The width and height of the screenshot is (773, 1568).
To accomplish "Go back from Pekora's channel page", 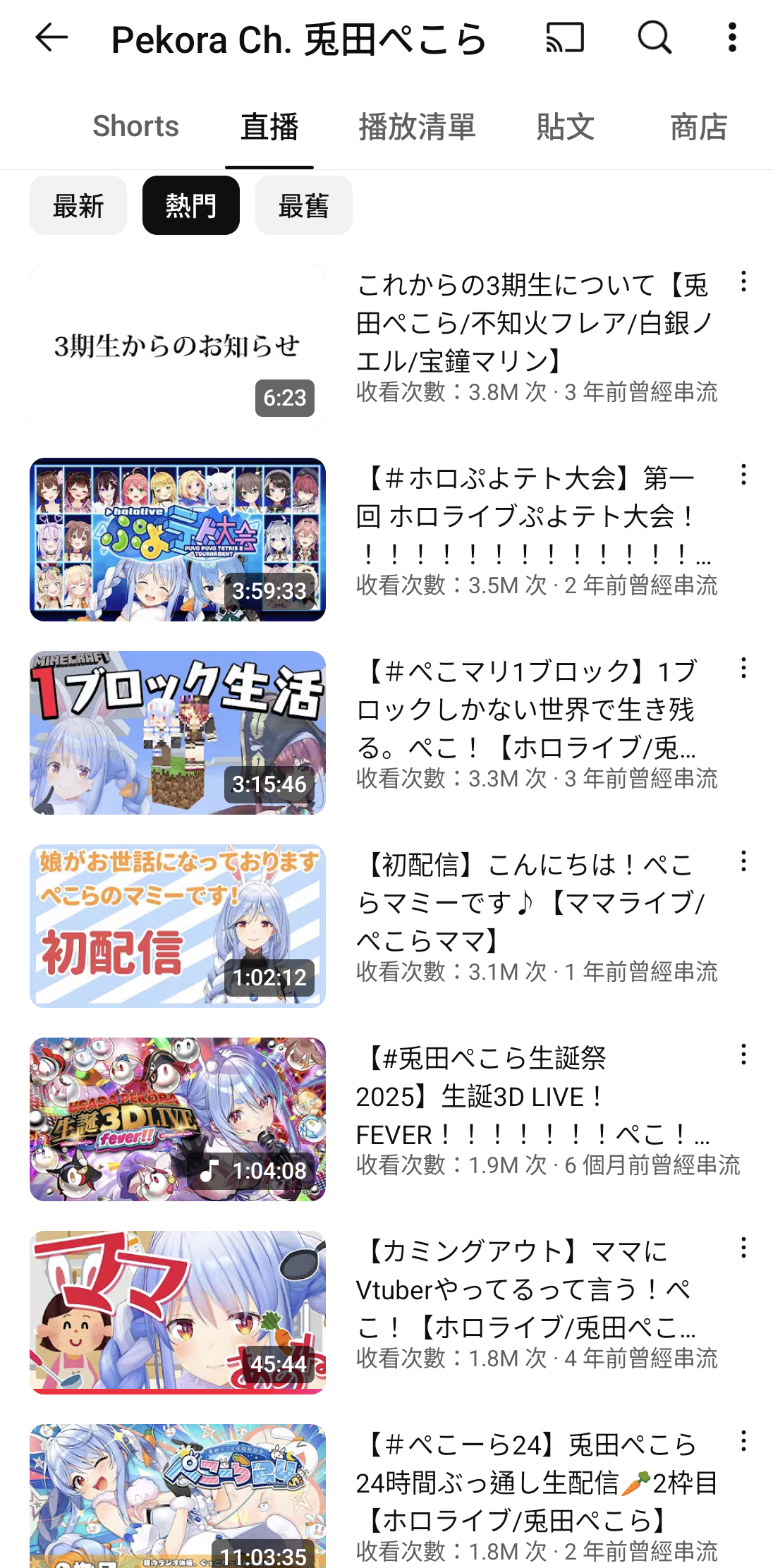I will tap(51, 37).
